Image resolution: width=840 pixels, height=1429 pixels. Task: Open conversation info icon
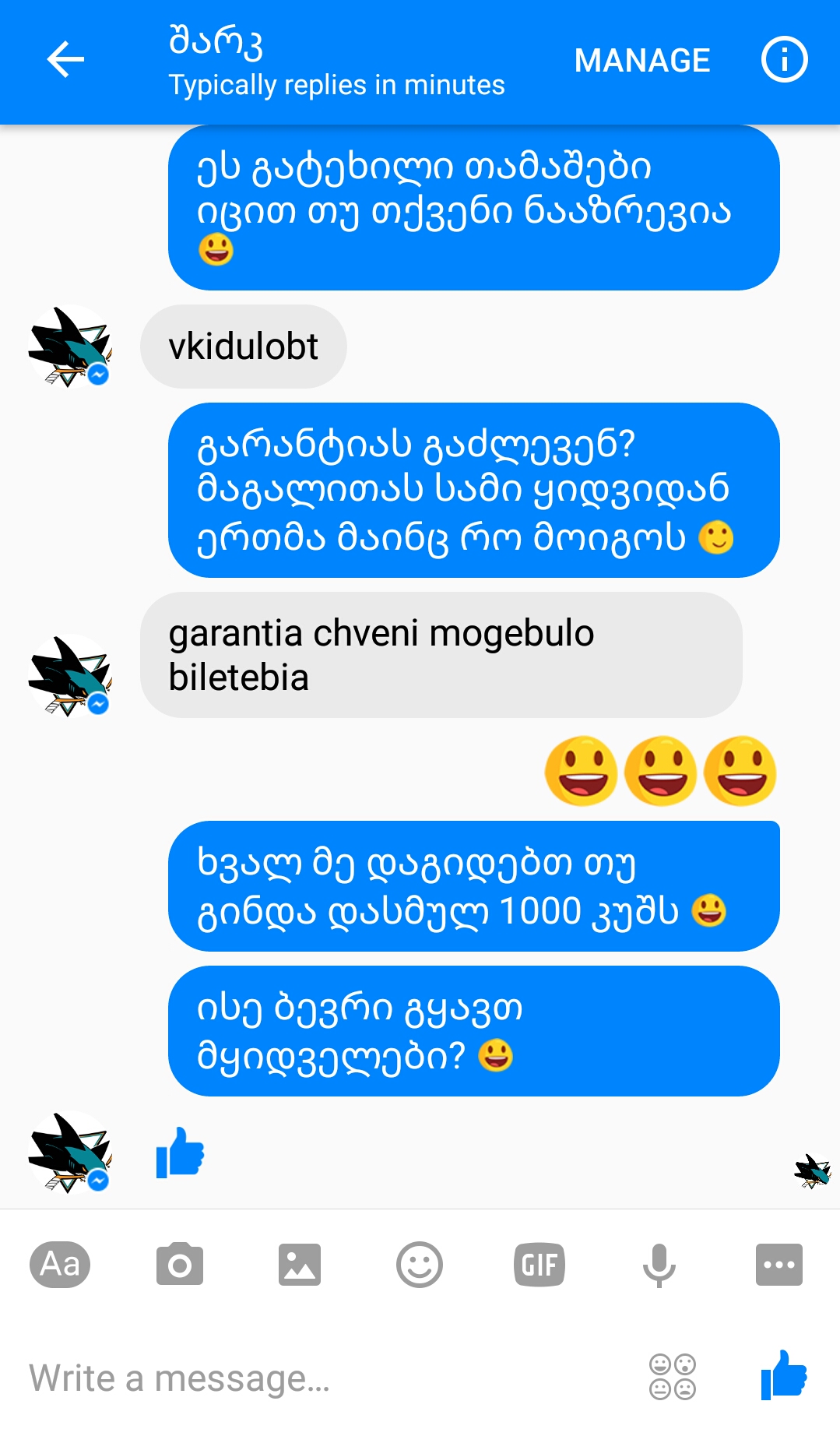tap(783, 60)
